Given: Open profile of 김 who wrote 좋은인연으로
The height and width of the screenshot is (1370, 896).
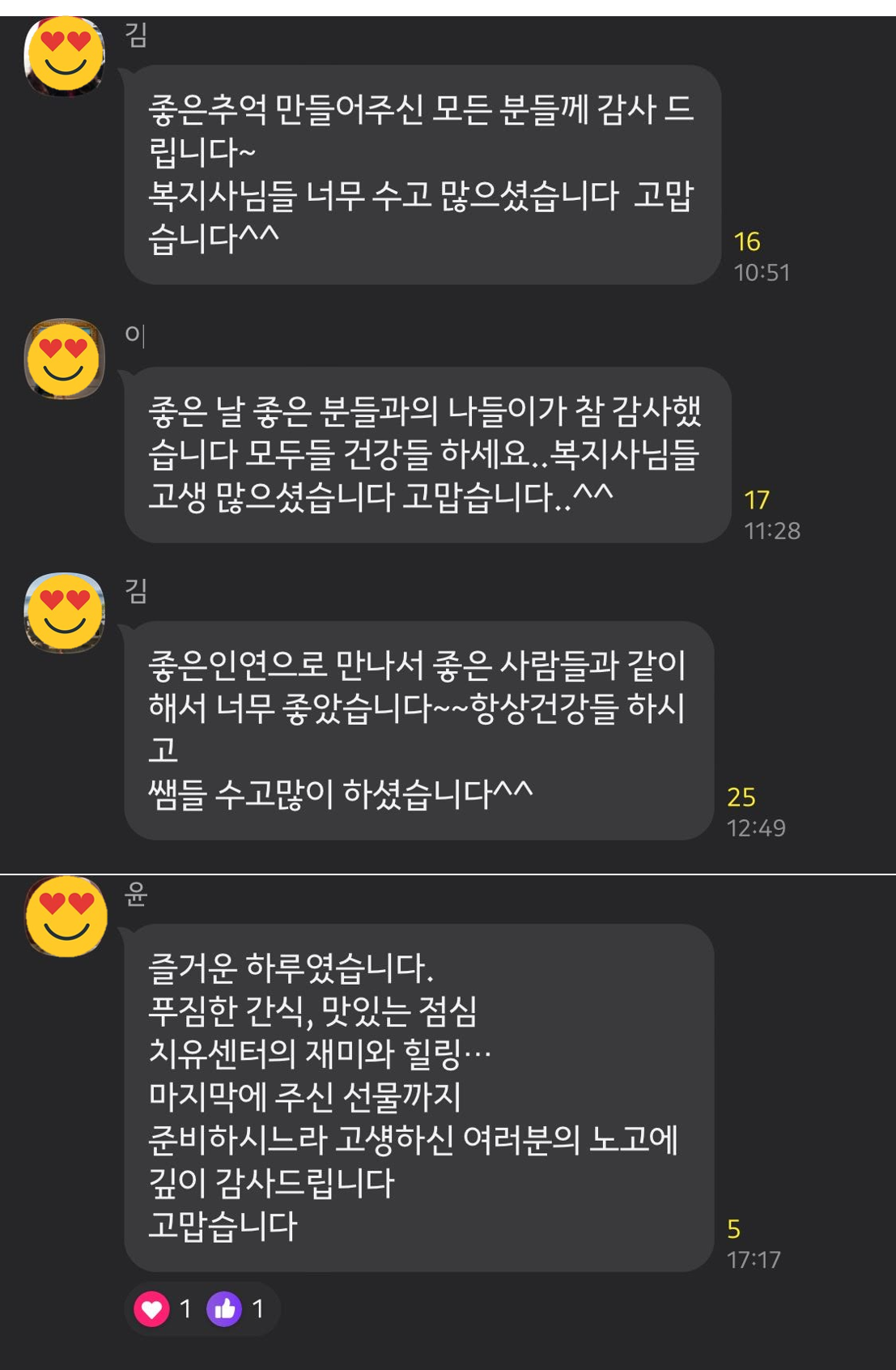Looking at the screenshot, I should click(65, 613).
